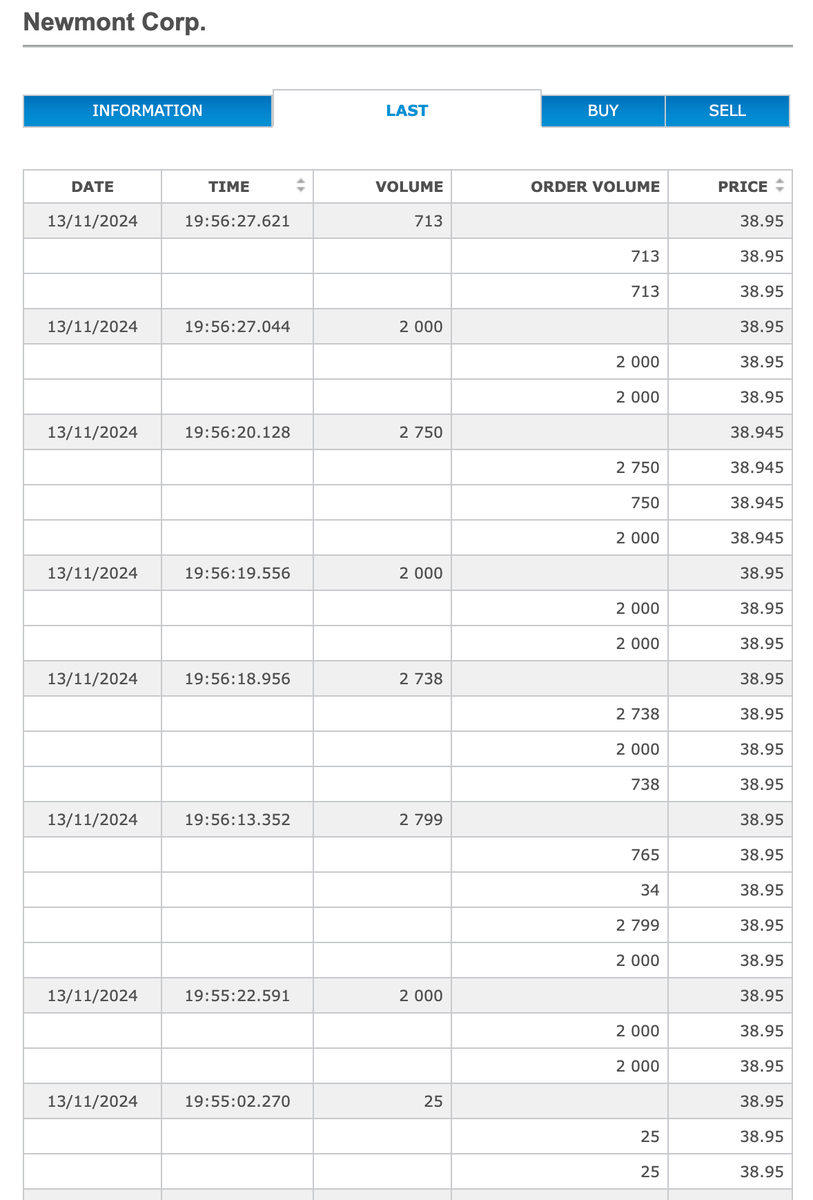
Task: Open the BUY tab
Action: 602,110
